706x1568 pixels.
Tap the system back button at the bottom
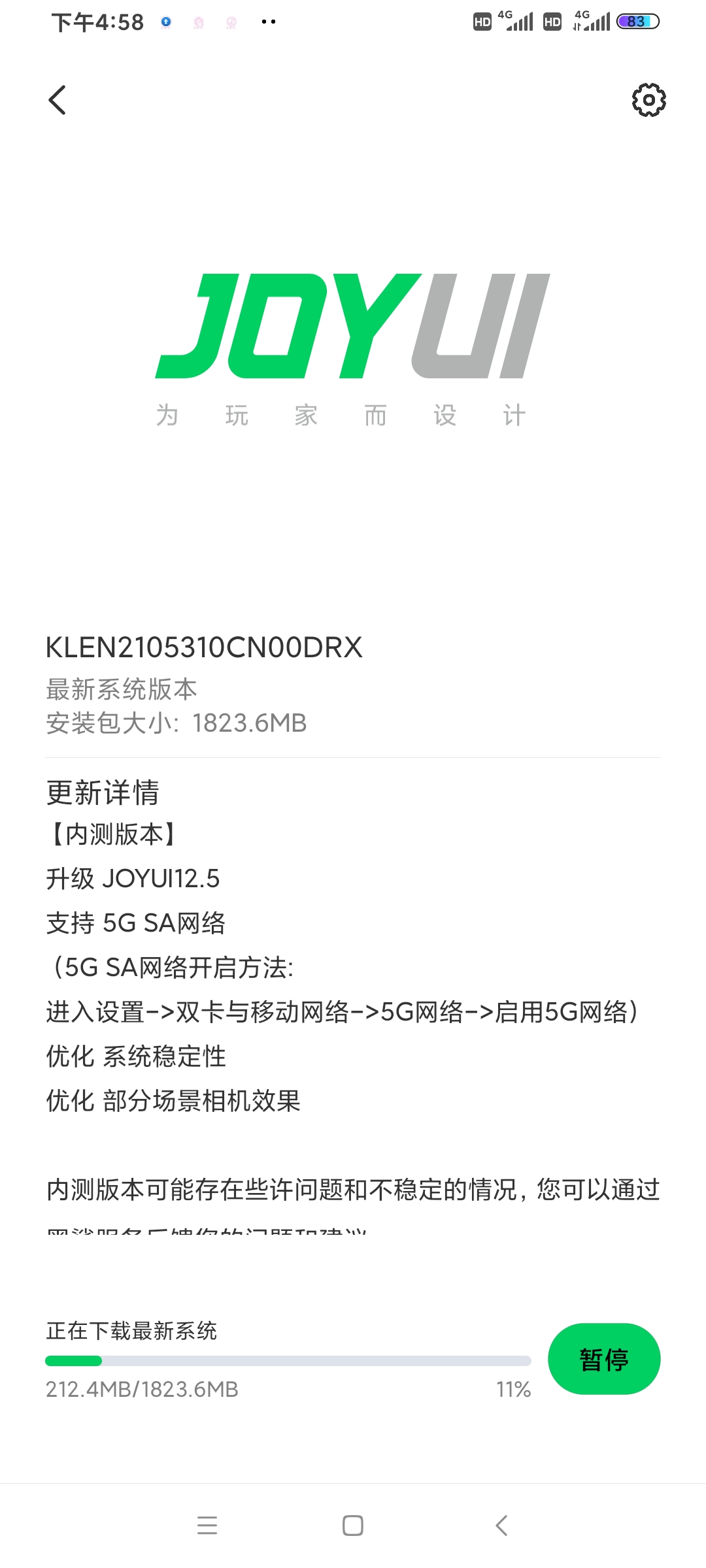pos(501,1525)
